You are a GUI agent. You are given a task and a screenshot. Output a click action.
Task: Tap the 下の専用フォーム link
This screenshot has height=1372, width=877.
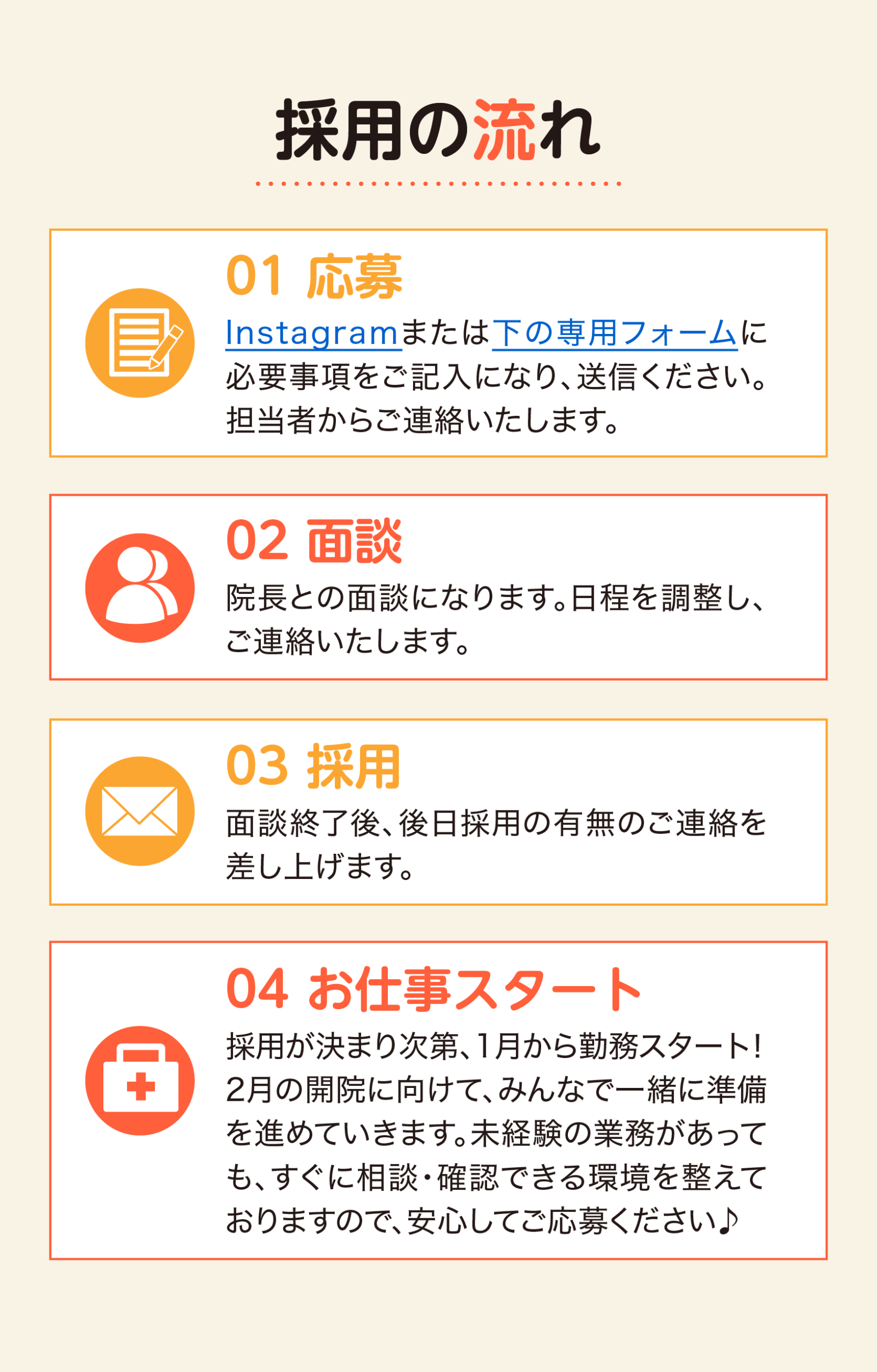[x=614, y=333]
